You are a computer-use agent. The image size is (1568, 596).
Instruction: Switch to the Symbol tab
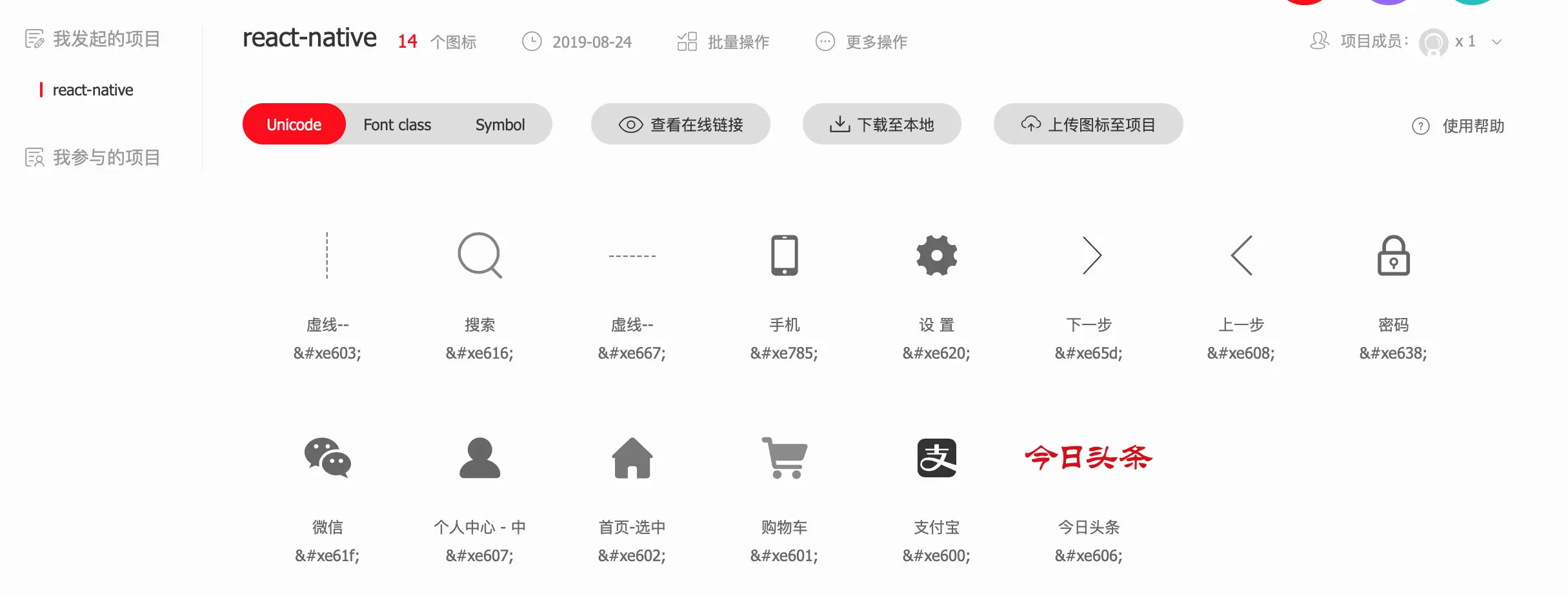(x=500, y=124)
